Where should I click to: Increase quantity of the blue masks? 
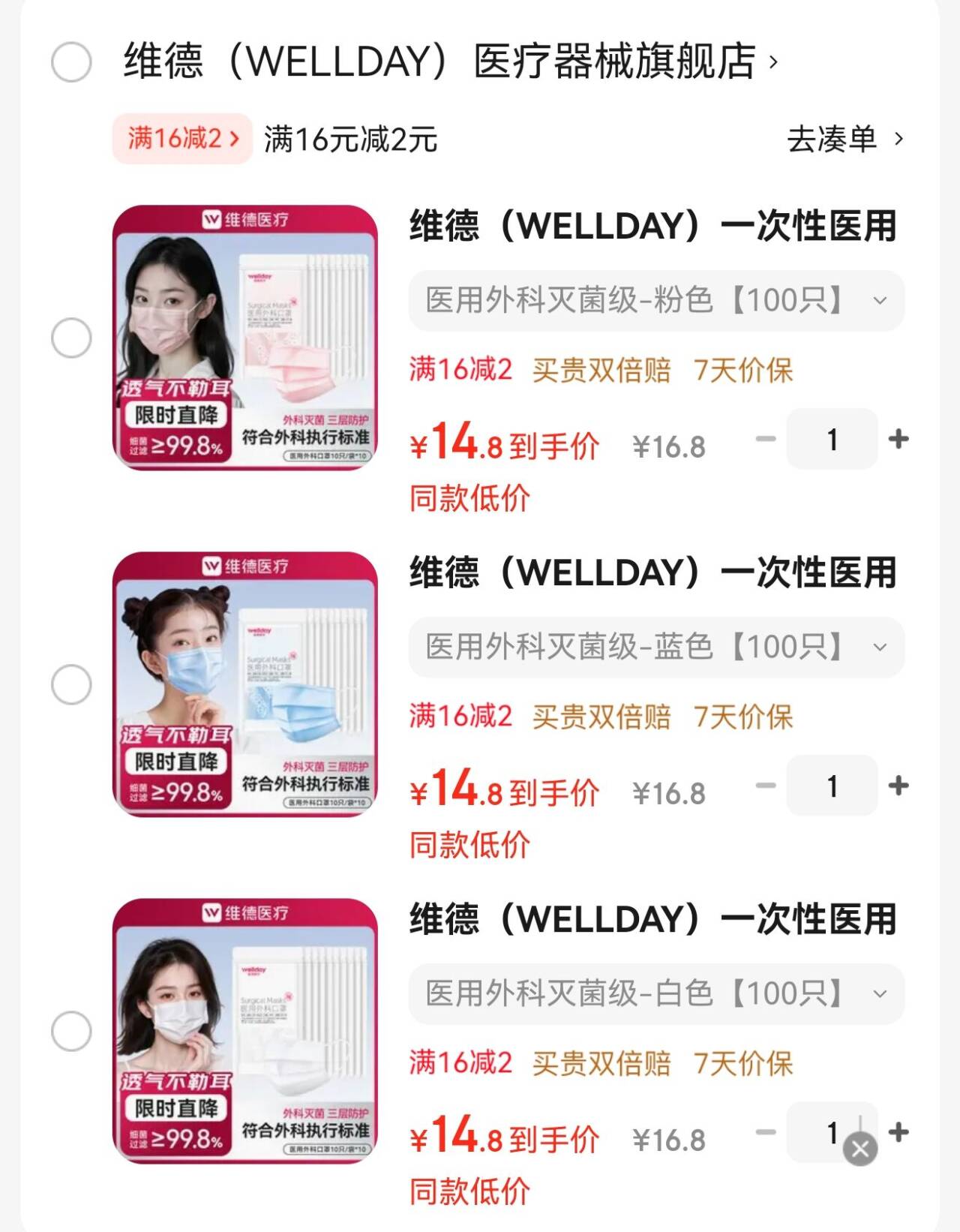[x=898, y=786]
